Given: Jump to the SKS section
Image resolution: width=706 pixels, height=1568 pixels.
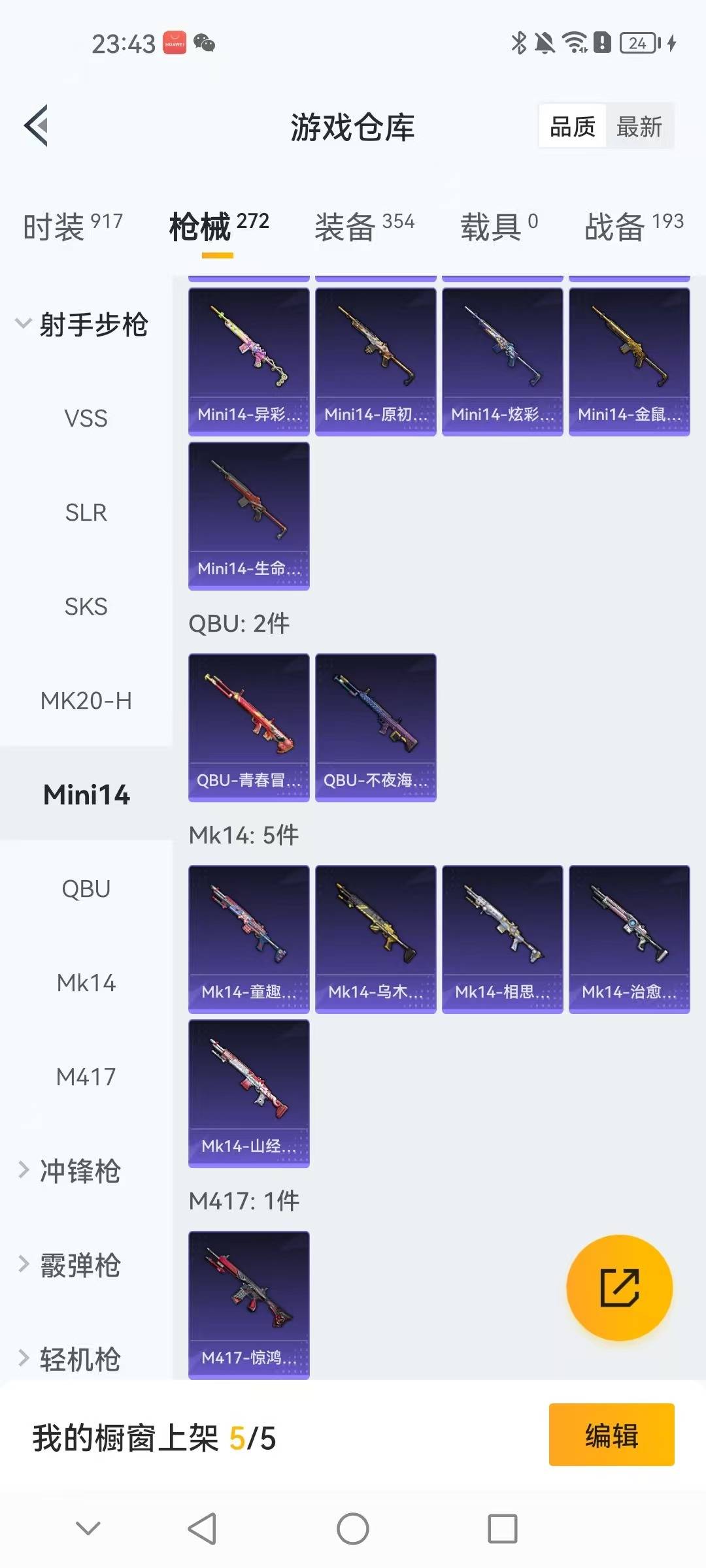Looking at the screenshot, I should (x=86, y=606).
